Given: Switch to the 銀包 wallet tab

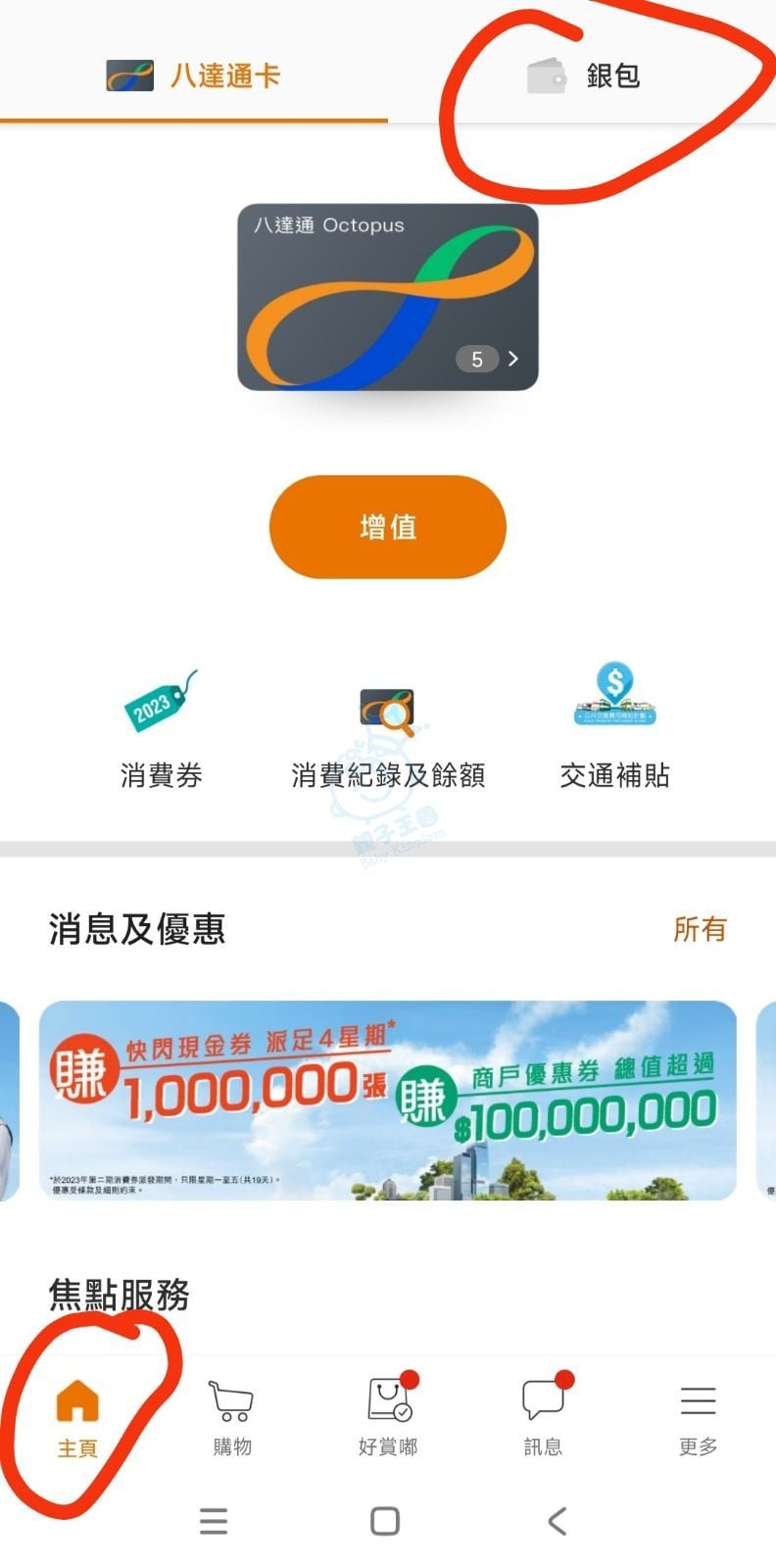Looking at the screenshot, I should [584, 75].
